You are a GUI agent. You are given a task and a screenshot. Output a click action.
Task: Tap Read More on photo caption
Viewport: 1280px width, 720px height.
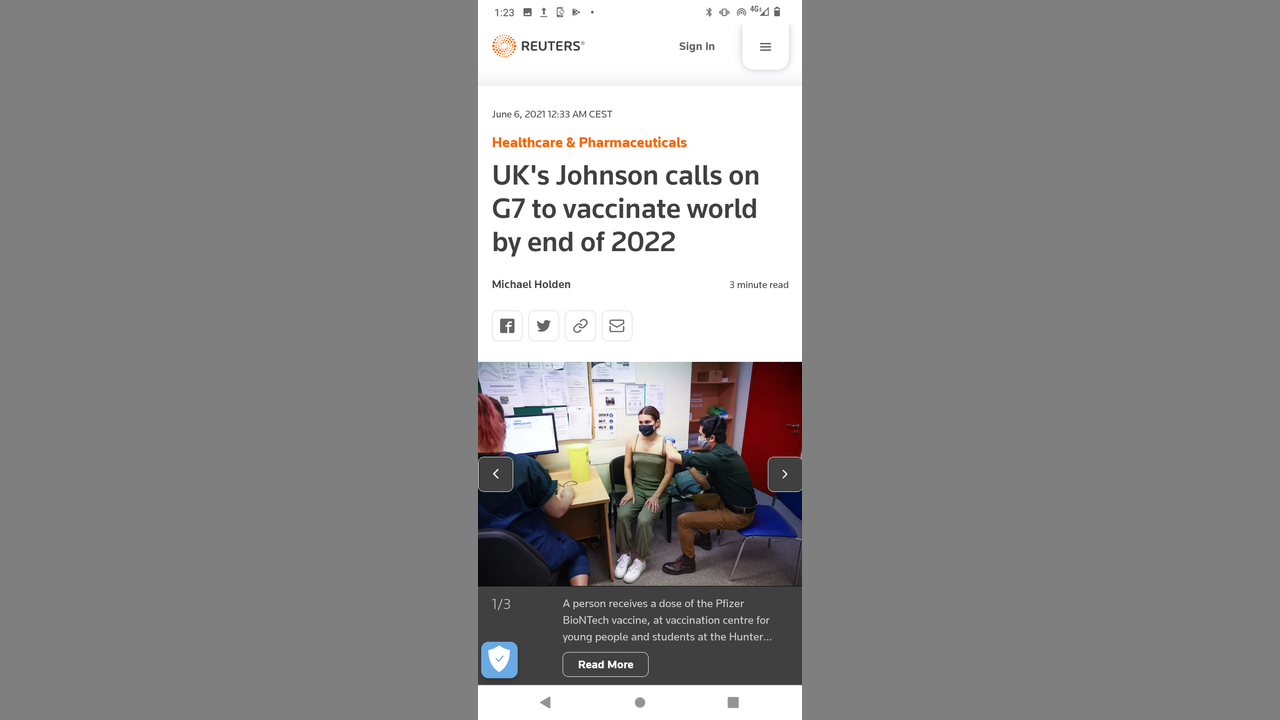[x=605, y=664]
